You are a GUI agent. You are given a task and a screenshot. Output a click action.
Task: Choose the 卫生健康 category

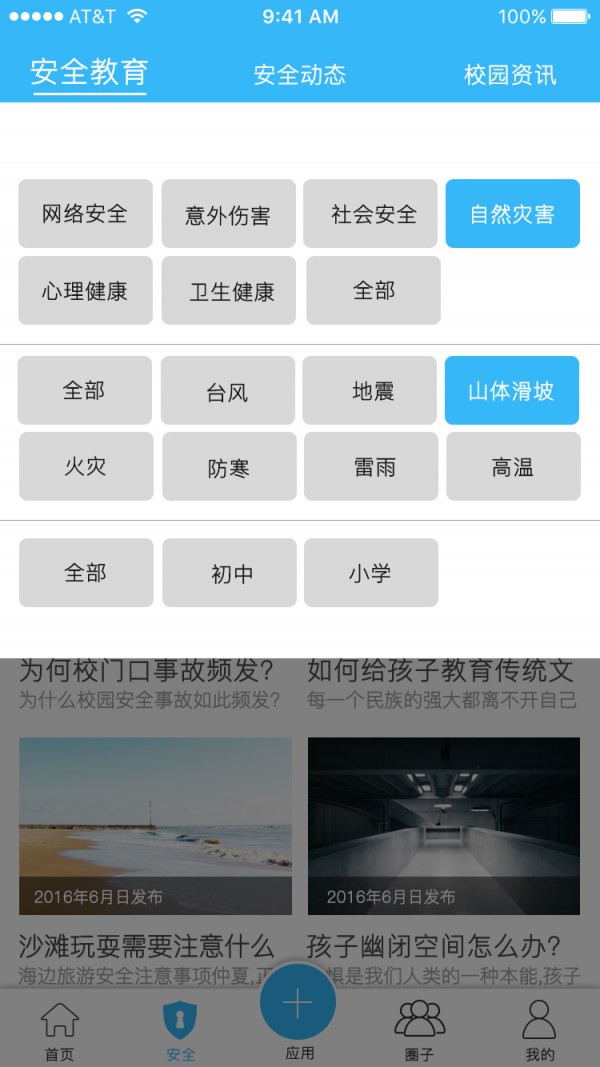click(228, 291)
